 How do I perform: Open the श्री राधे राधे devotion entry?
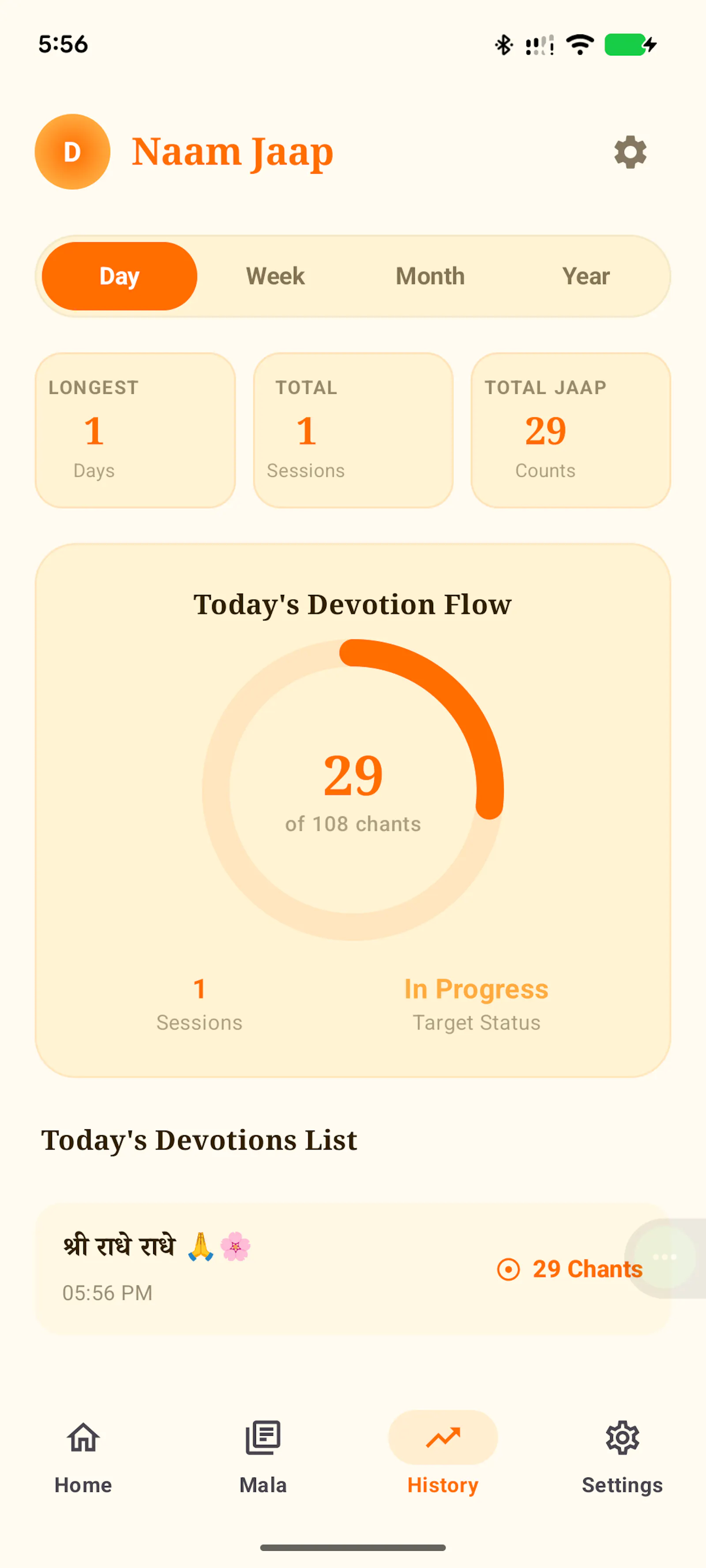point(353,1269)
